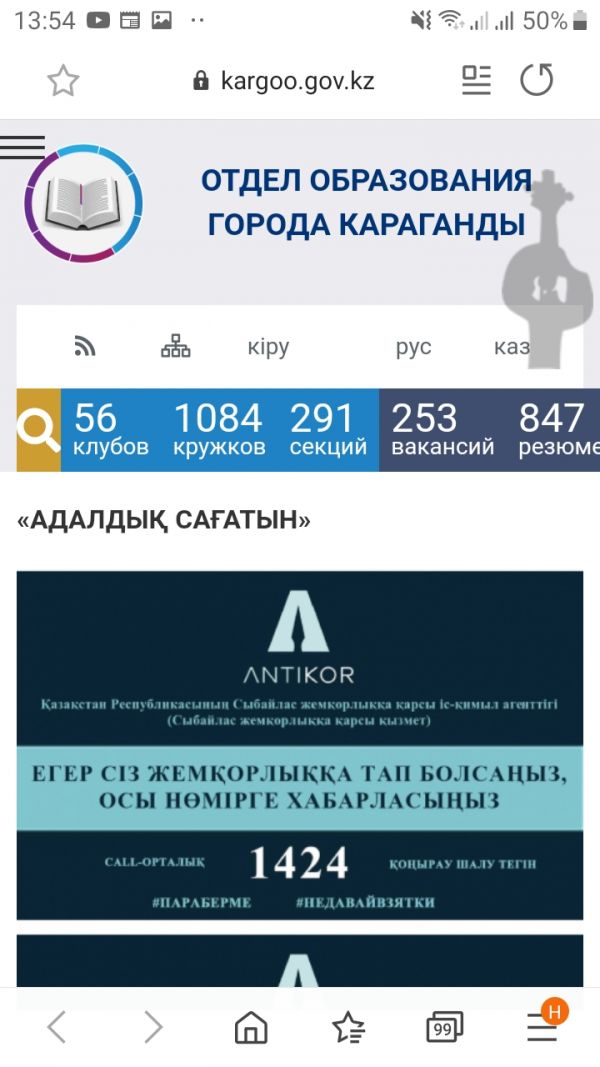The width and height of the screenshot is (600, 1067).
Task: Open the browser bookmarks list
Action: (348, 1027)
